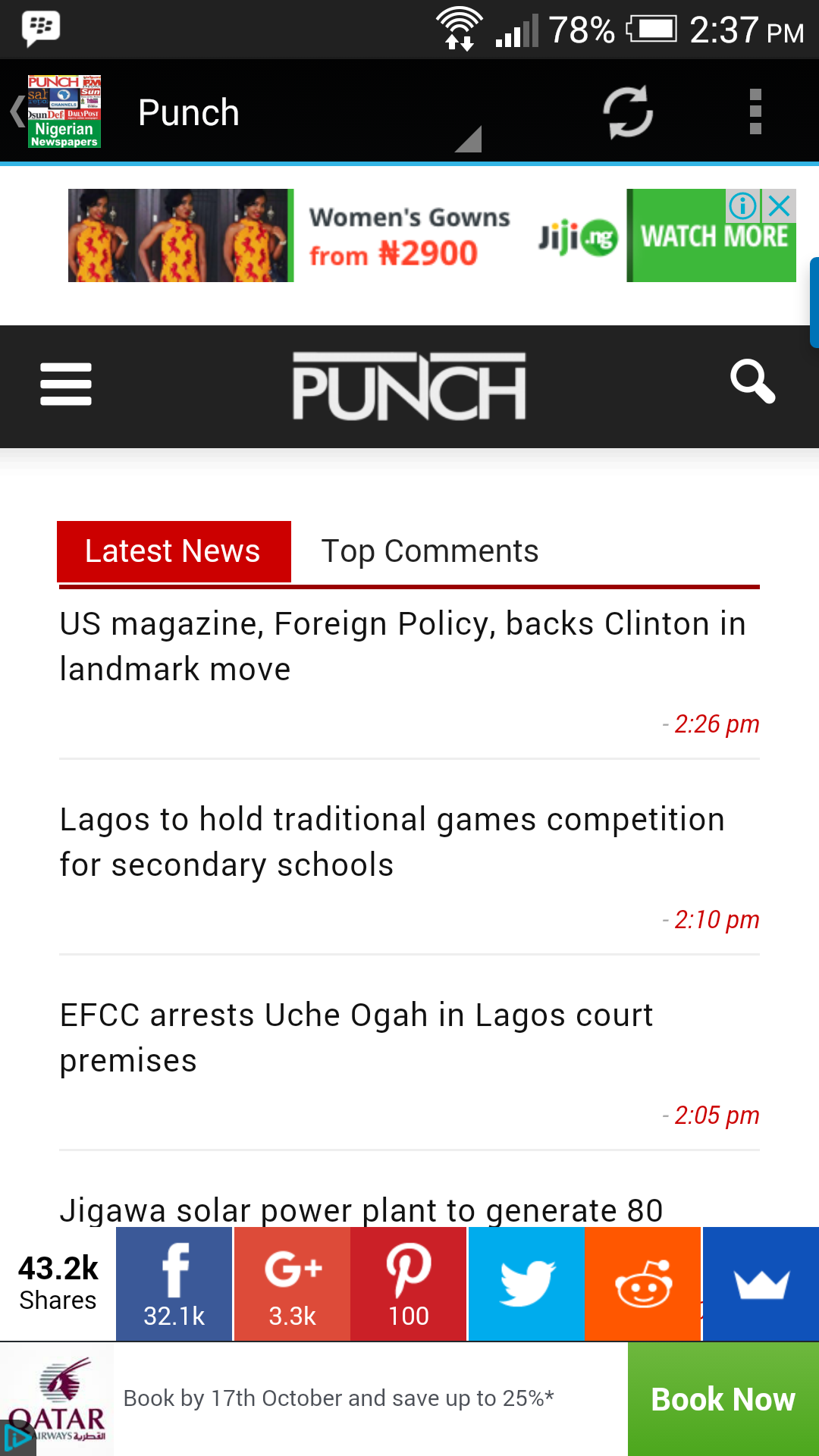Open Lagos traditional games competition story
The width and height of the screenshot is (819, 1456).
point(392,842)
